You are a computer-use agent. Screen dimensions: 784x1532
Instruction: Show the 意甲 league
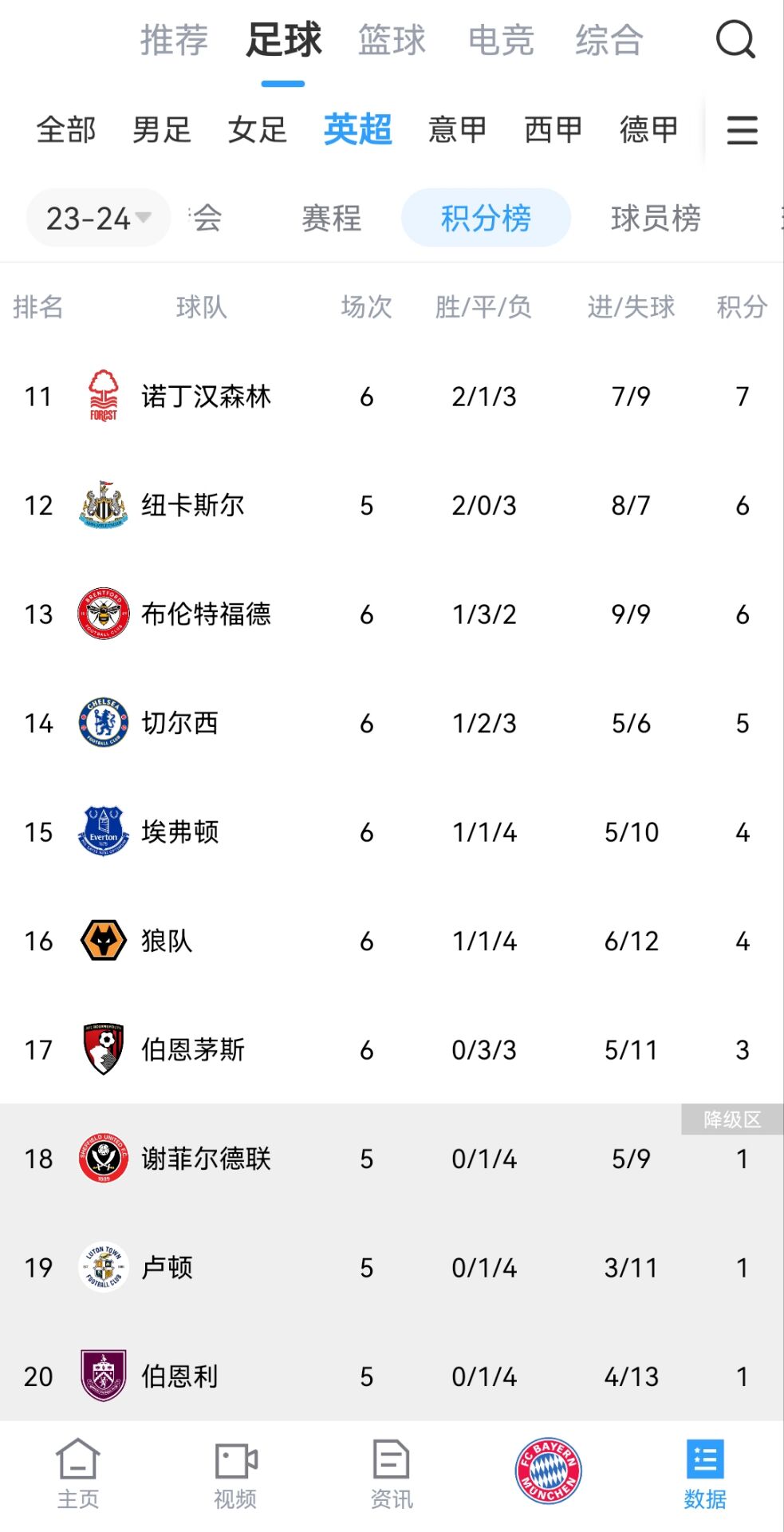coord(457,129)
